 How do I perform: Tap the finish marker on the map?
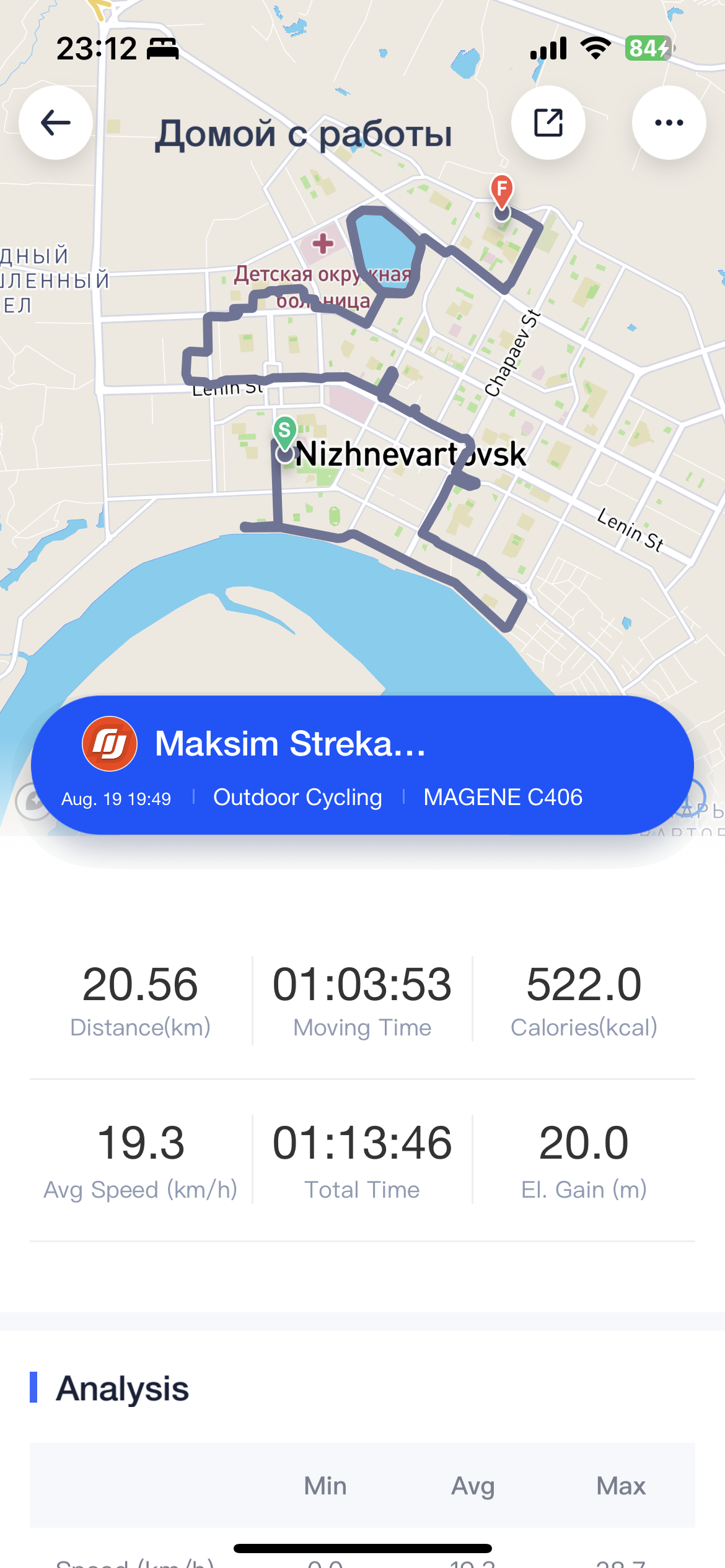click(x=502, y=193)
